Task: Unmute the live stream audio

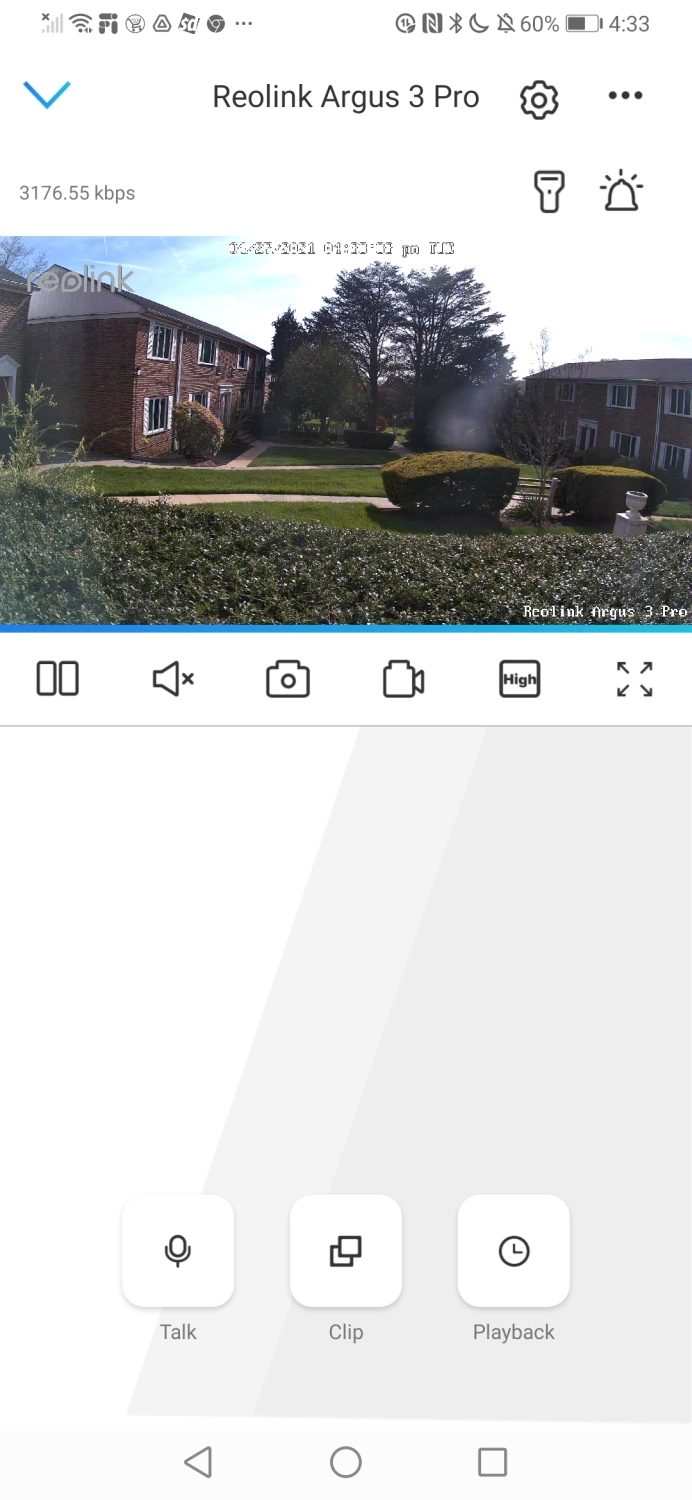Action: tap(173, 679)
